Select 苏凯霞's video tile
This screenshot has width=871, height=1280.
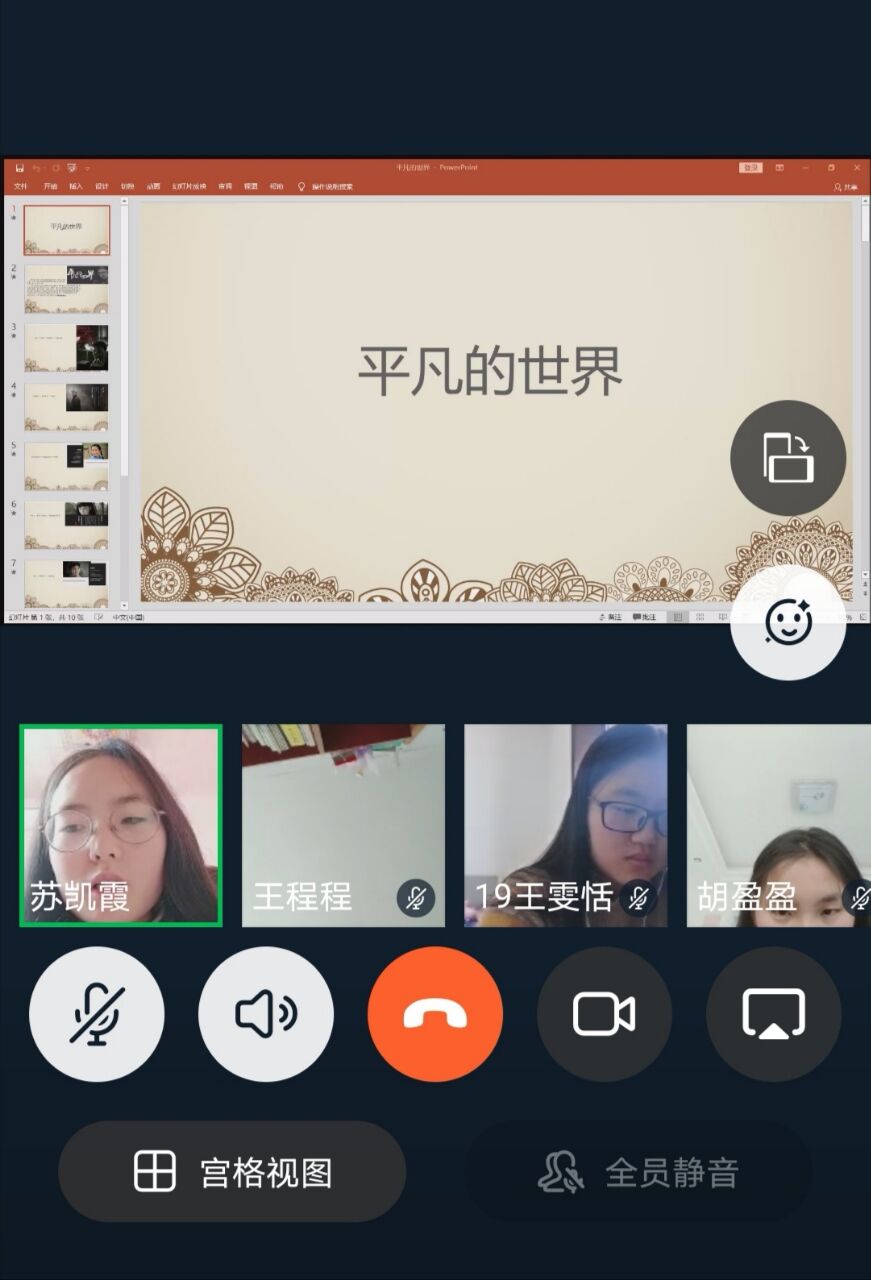pyautogui.click(x=121, y=825)
